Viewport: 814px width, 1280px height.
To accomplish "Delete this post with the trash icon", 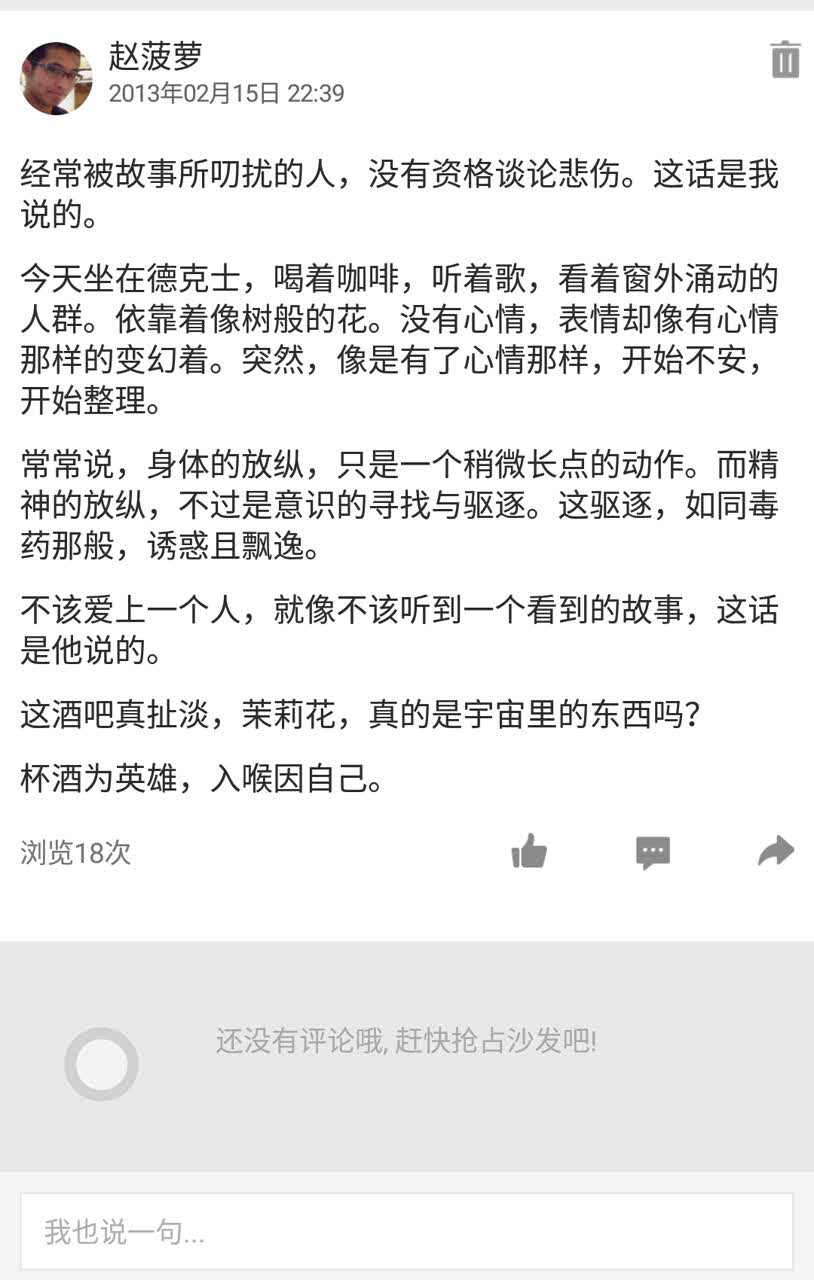I will (x=785, y=60).
